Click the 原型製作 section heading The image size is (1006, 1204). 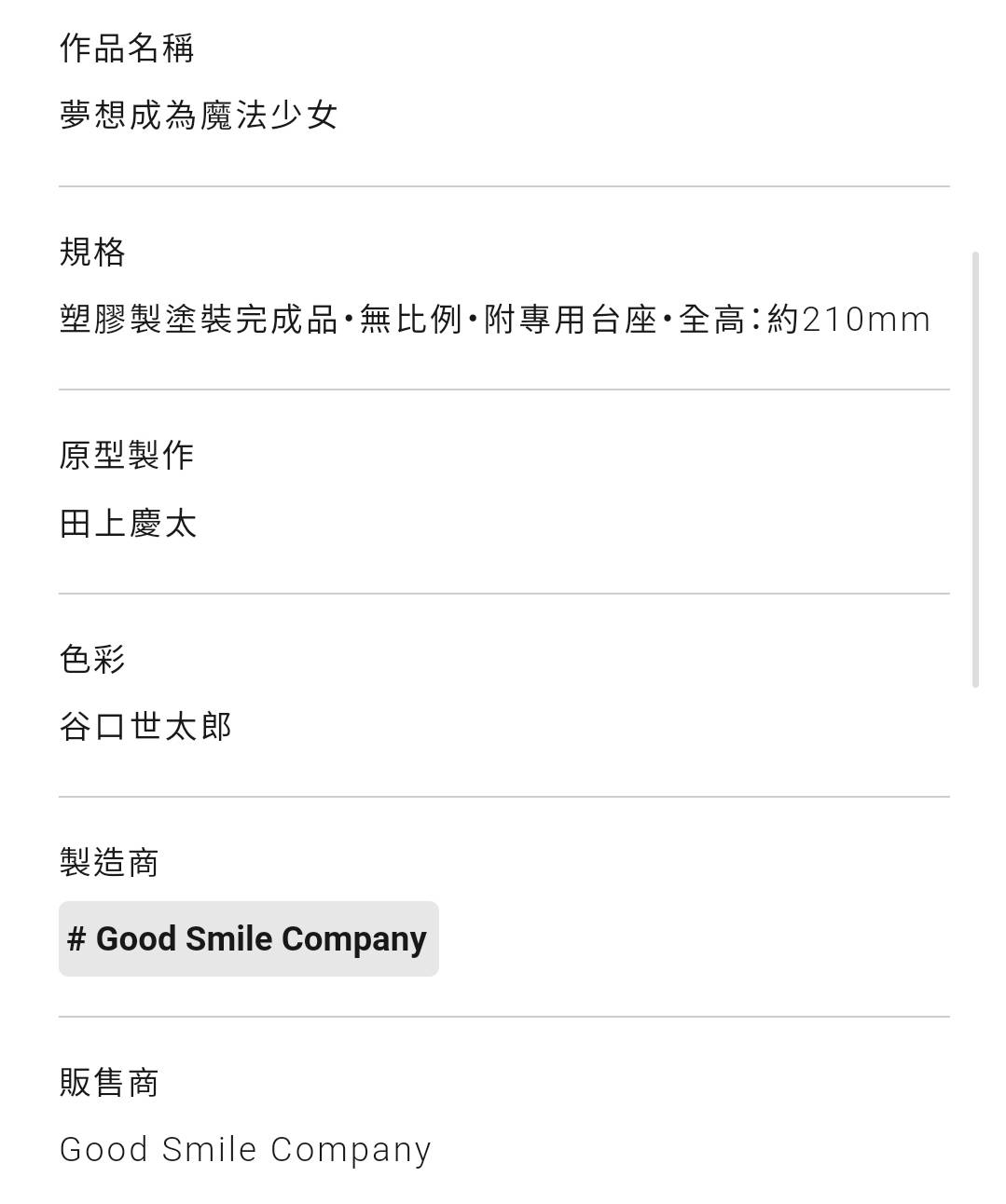coord(126,455)
